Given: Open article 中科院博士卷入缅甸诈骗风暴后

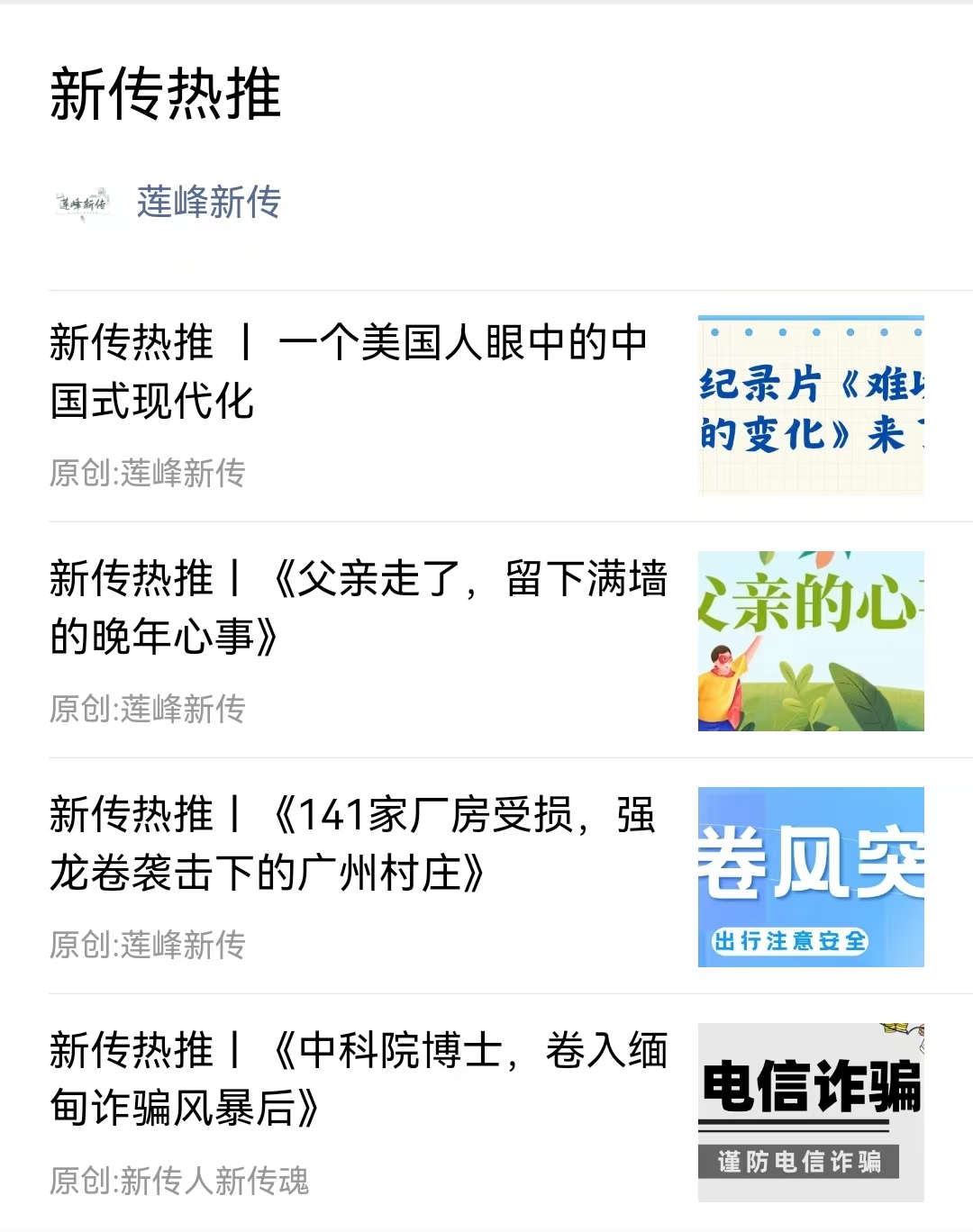Looking at the screenshot, I should click(359, 1079).
